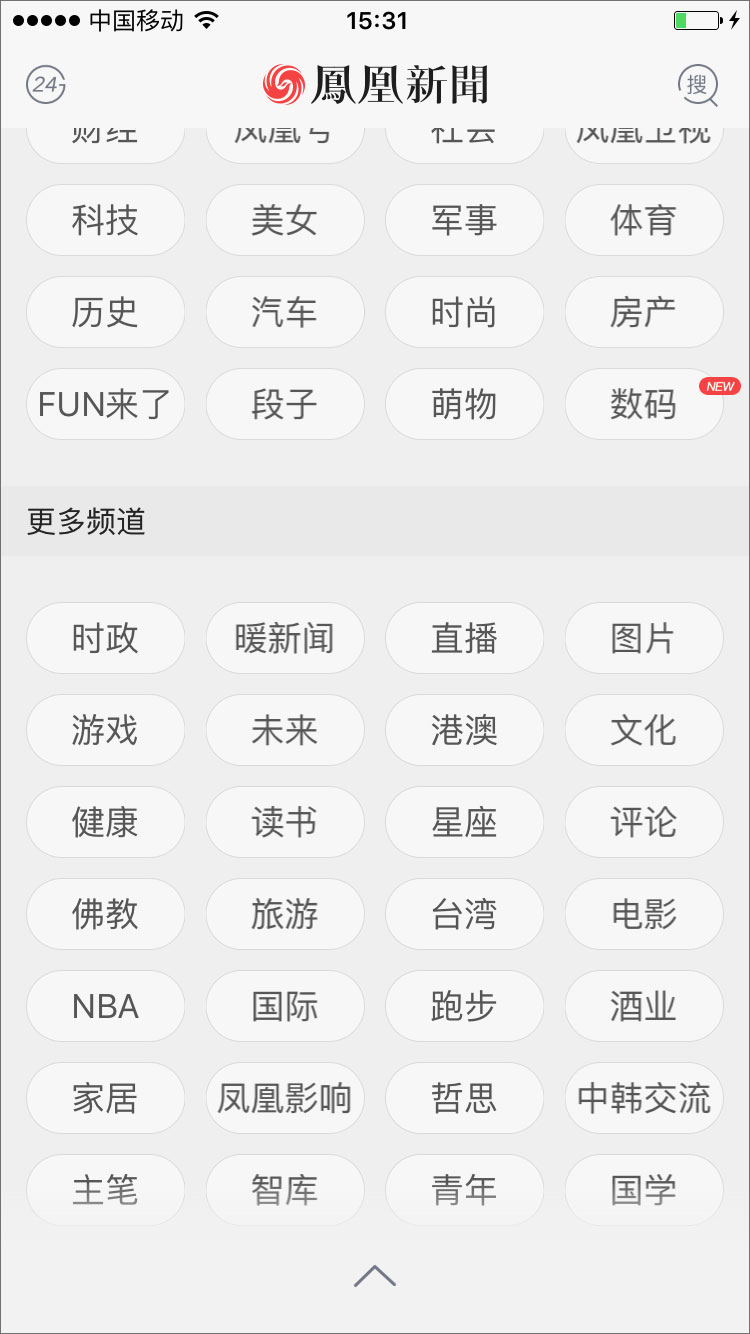This screenshot has width=750, height=1334.
Task: Choose the 国际 channel
Action: tap(285, 1006)
